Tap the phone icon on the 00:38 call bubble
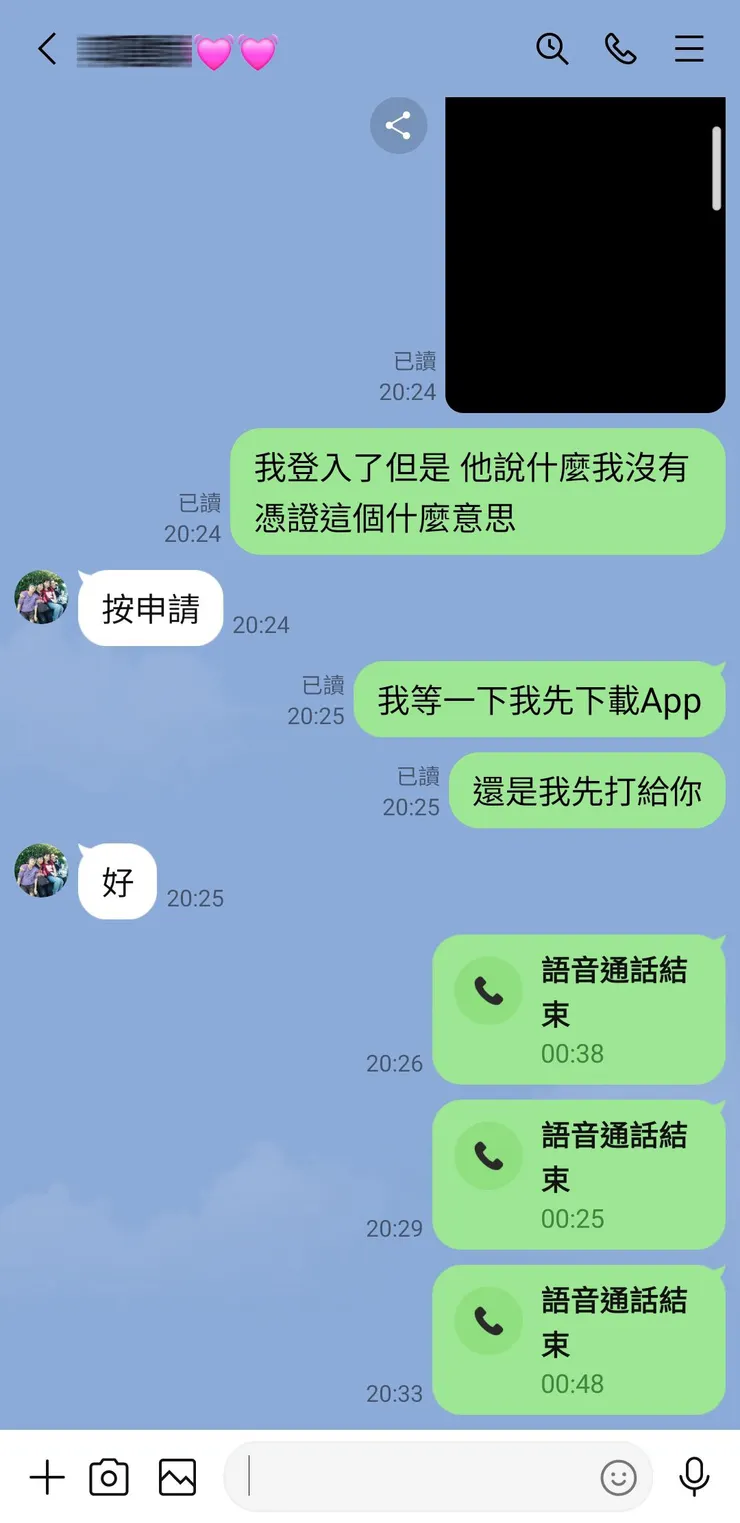The height and width of the screenshot is (1523, 740). click(x=487, y=991)
